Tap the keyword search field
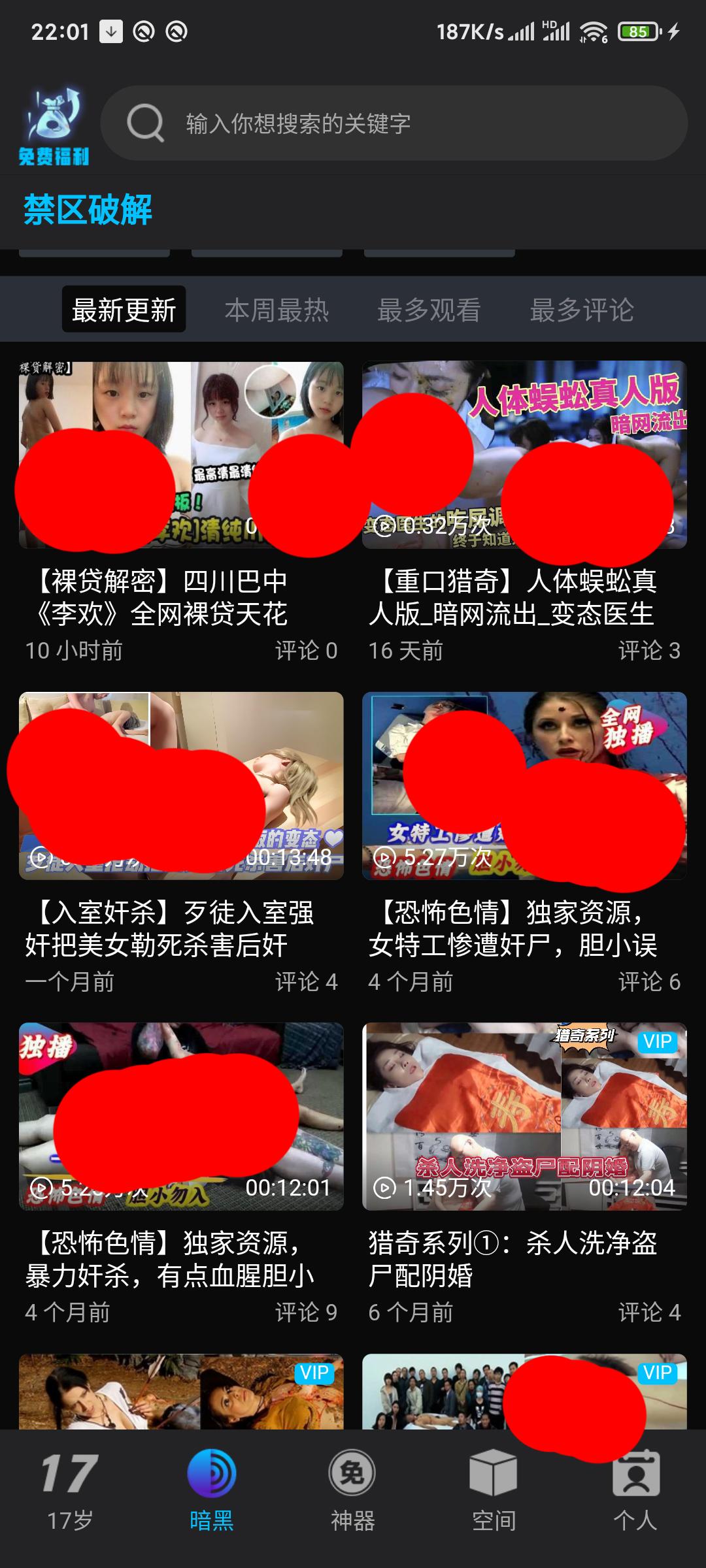 (392, 123)
